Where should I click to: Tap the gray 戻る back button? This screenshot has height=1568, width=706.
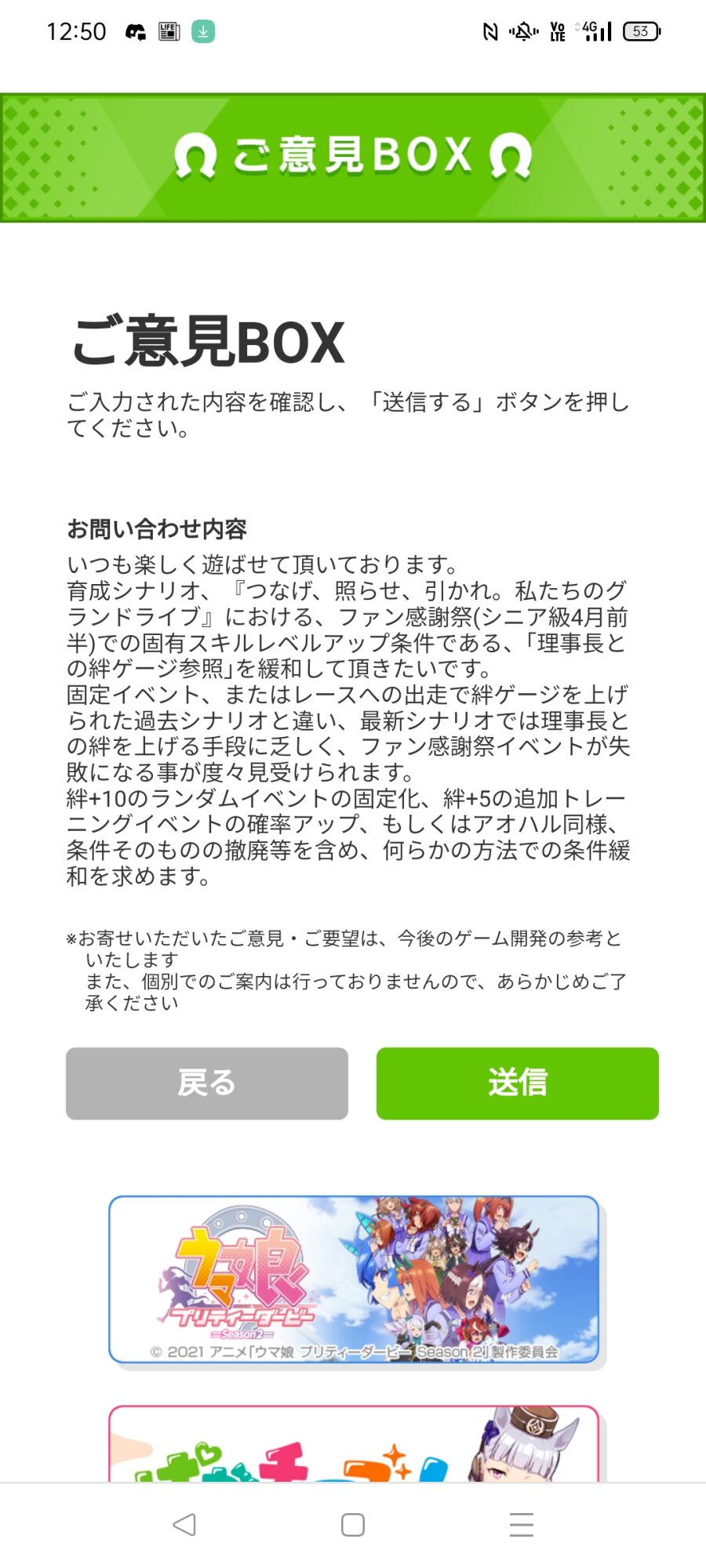point(207,1083)
